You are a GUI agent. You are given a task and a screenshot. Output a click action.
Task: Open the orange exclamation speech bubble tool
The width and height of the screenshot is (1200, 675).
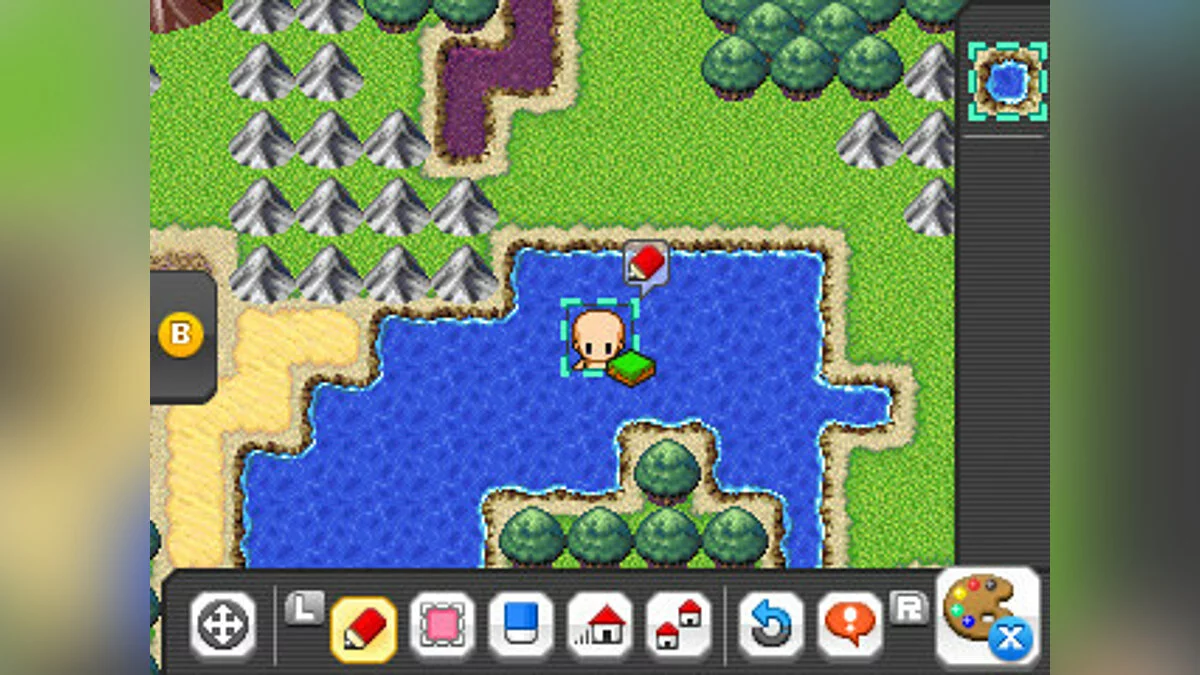click(850, 627)
